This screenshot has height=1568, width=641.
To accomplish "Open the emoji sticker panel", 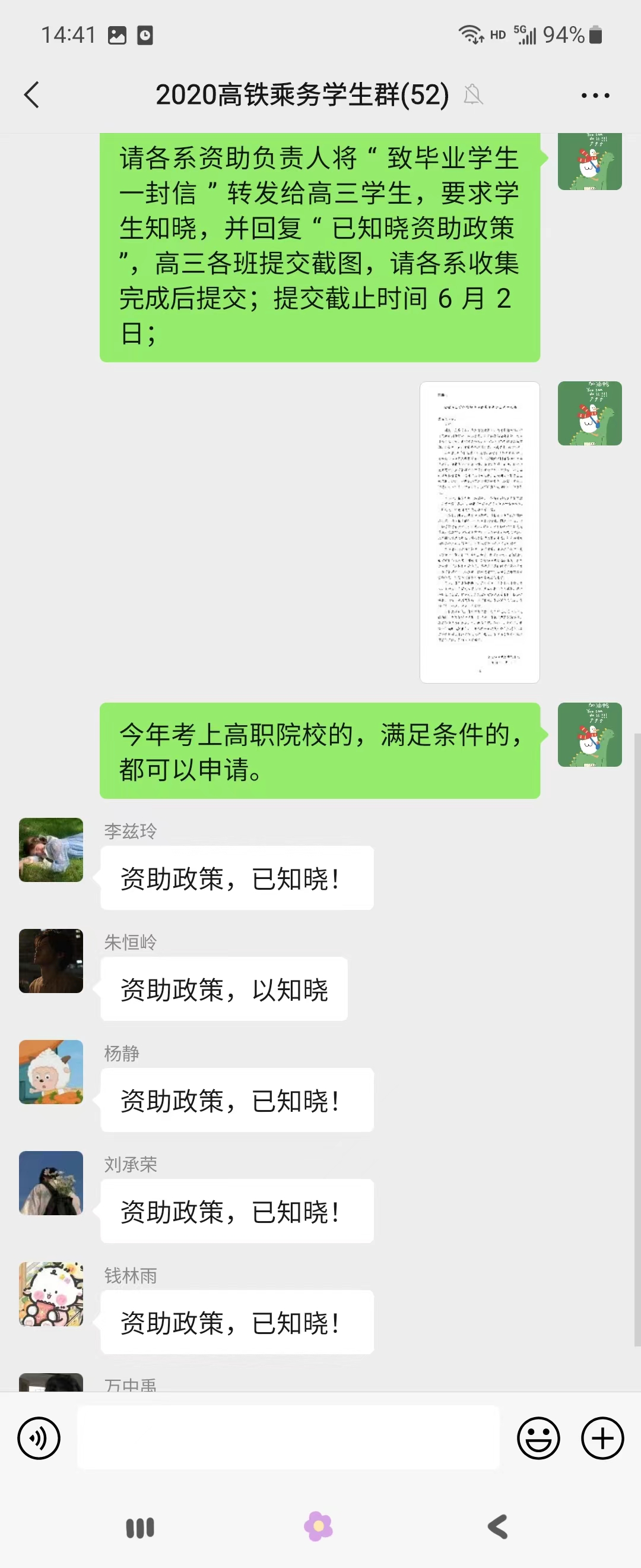I will point(538,1439).
